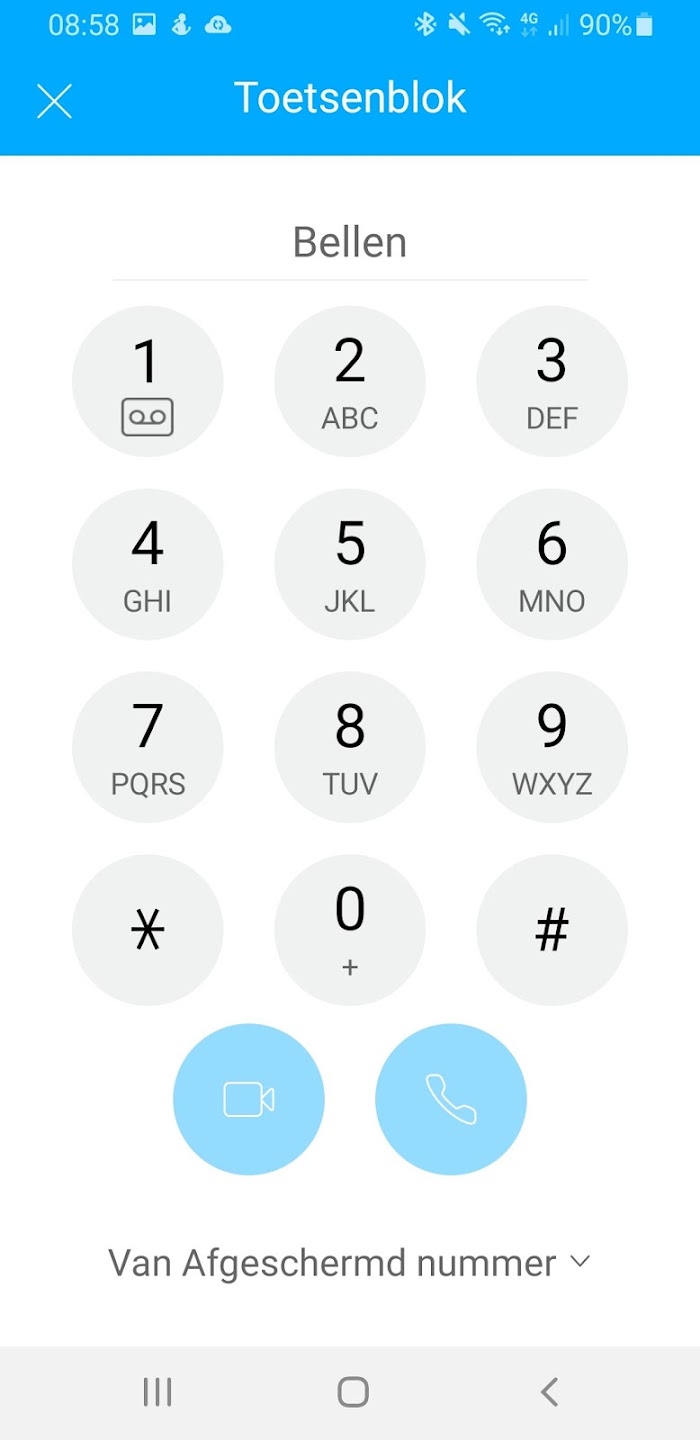
Task: Dial the 7 PQRS key
Action: coord(148,748)
